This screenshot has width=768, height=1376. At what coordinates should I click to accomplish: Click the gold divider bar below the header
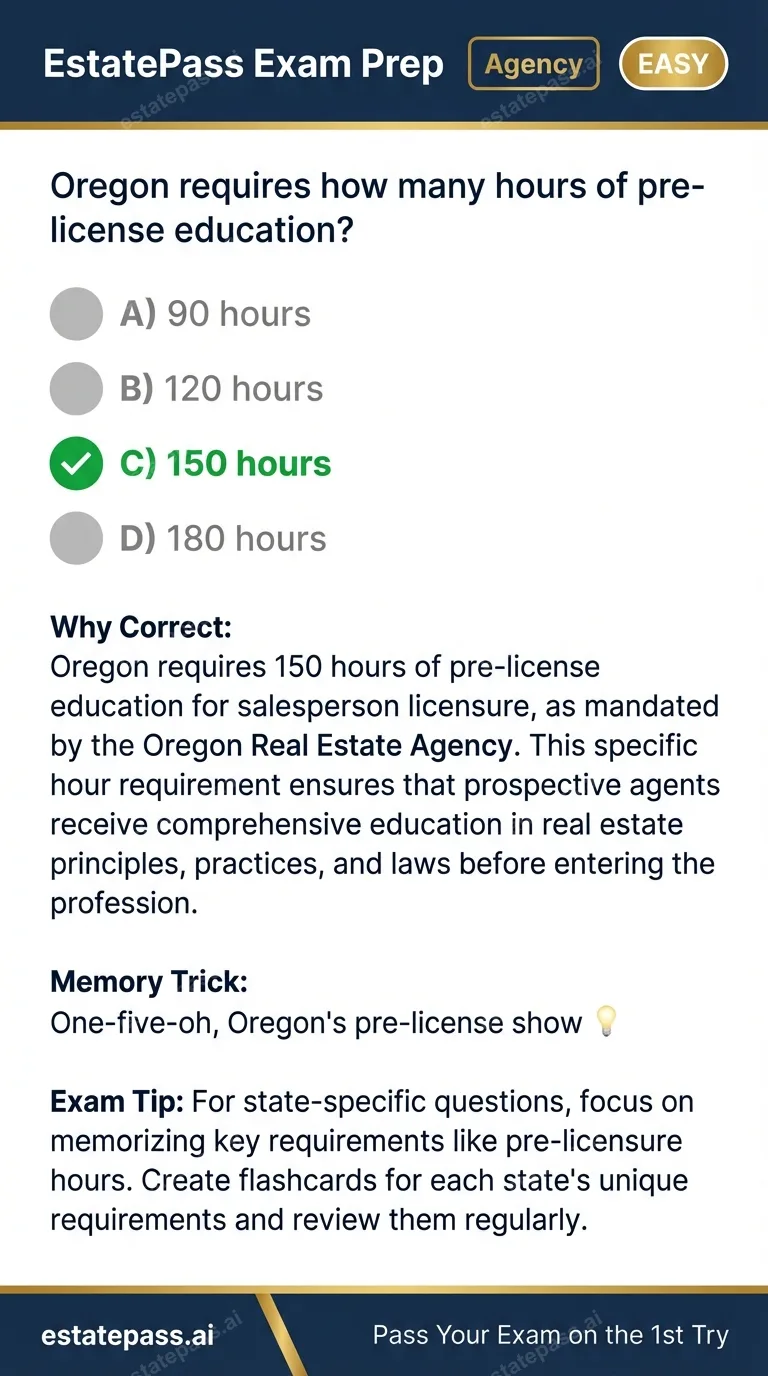384,125
